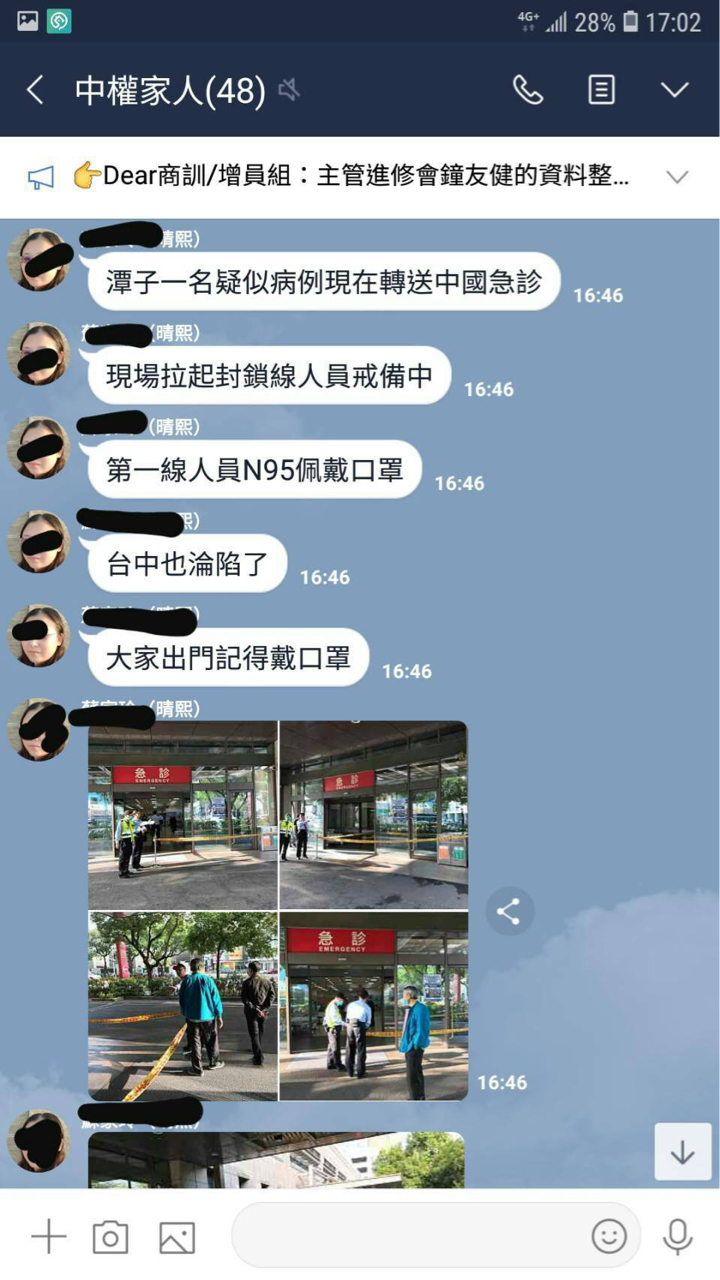View sender avatar beside 台中也淪陷了 message
This screenshot has width=720, height=1280.
point(38,541)
